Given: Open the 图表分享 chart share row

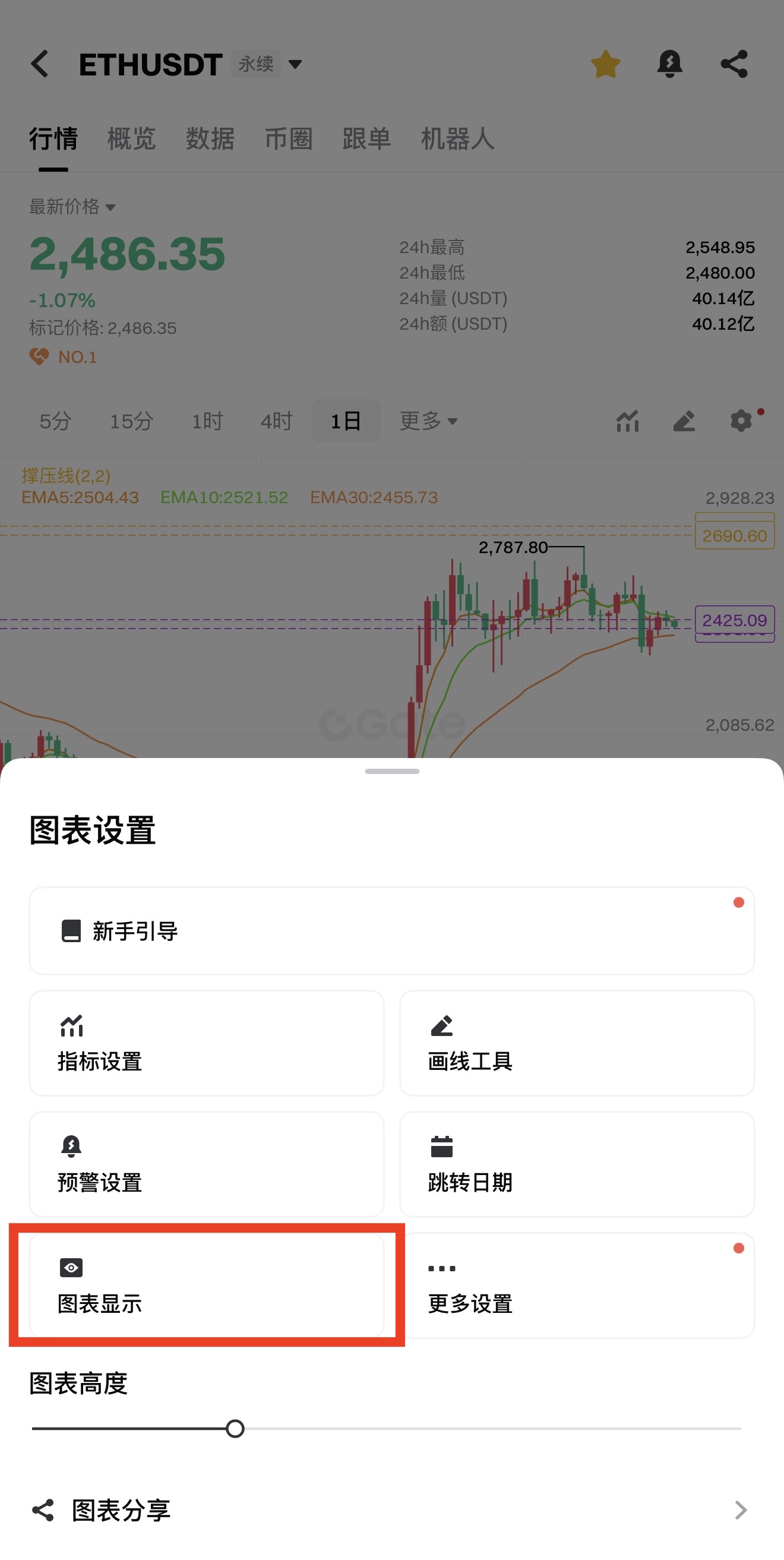Looking at the screenshot, I should coord(391,1510).
